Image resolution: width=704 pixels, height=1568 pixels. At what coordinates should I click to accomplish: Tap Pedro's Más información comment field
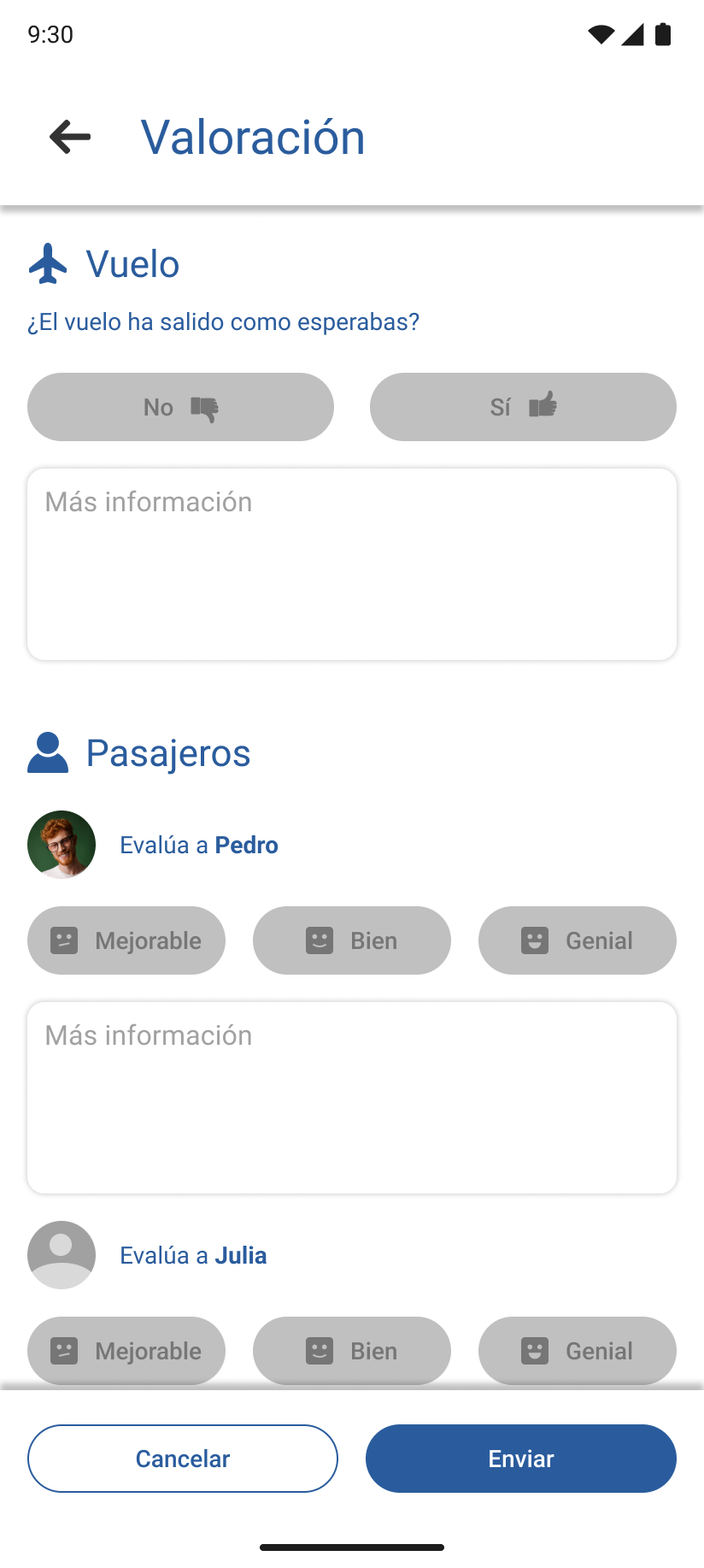coord(352,1098)
